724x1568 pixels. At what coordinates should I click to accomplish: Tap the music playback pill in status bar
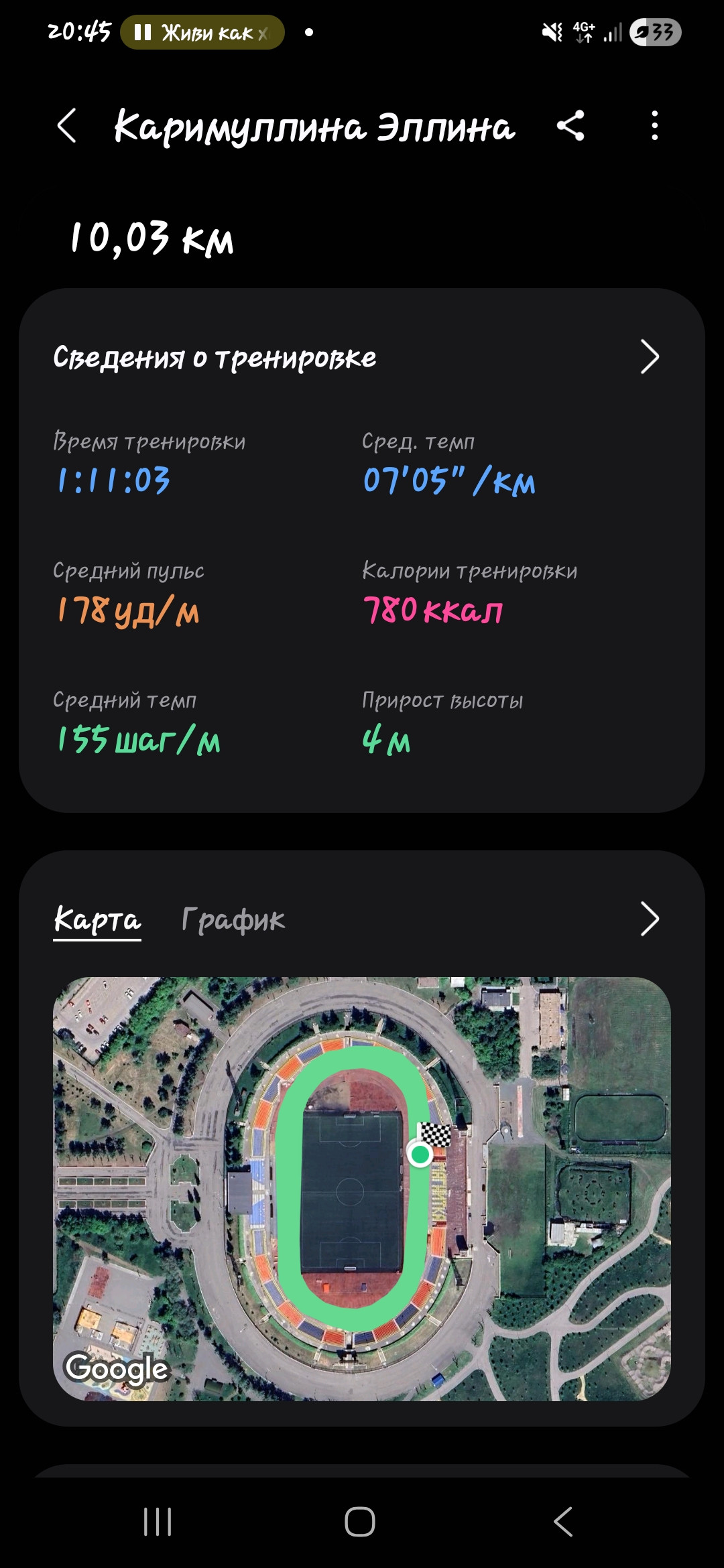(x=202, y=32)
